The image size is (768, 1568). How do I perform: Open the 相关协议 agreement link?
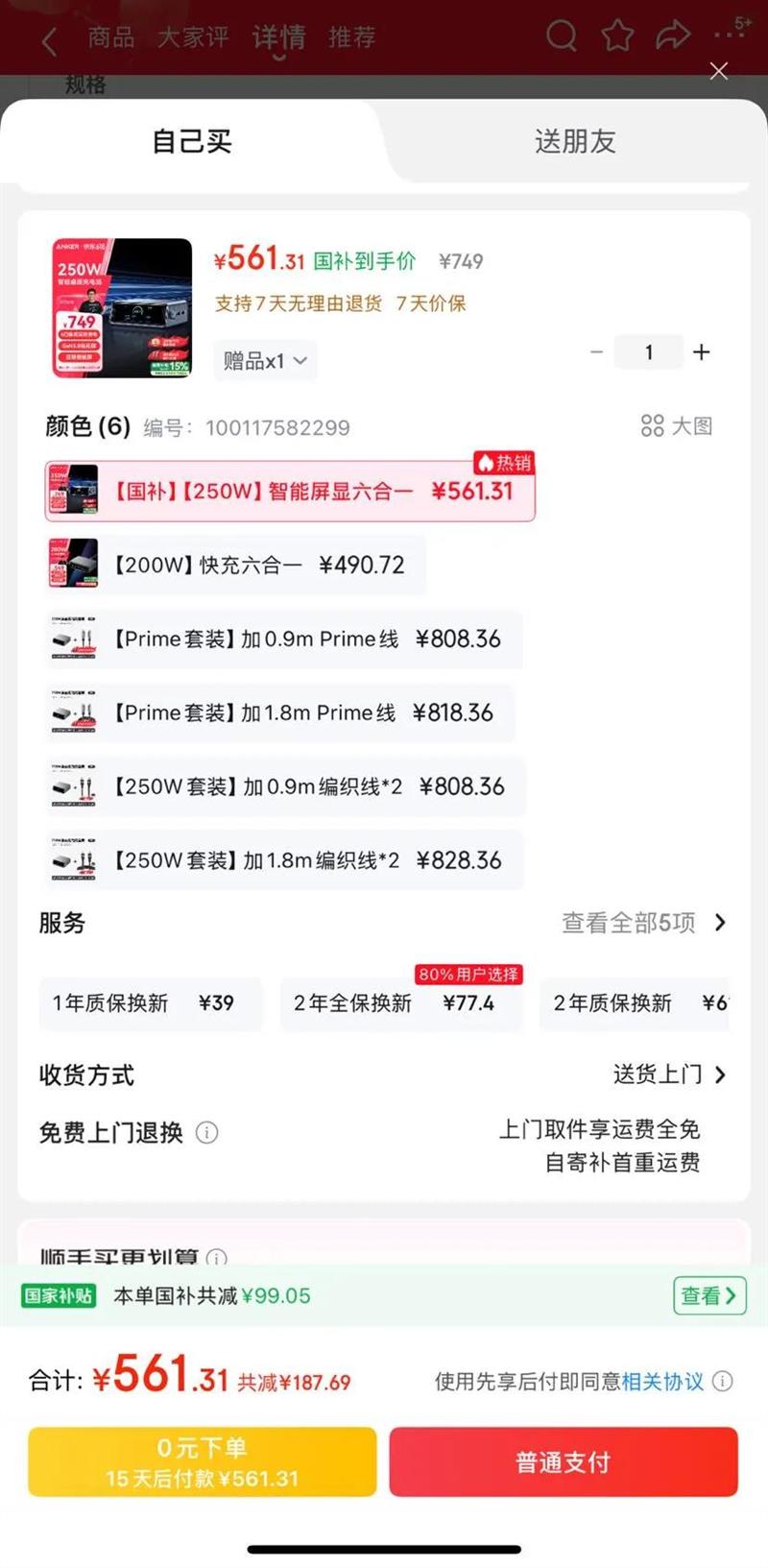coord(662,1382)
